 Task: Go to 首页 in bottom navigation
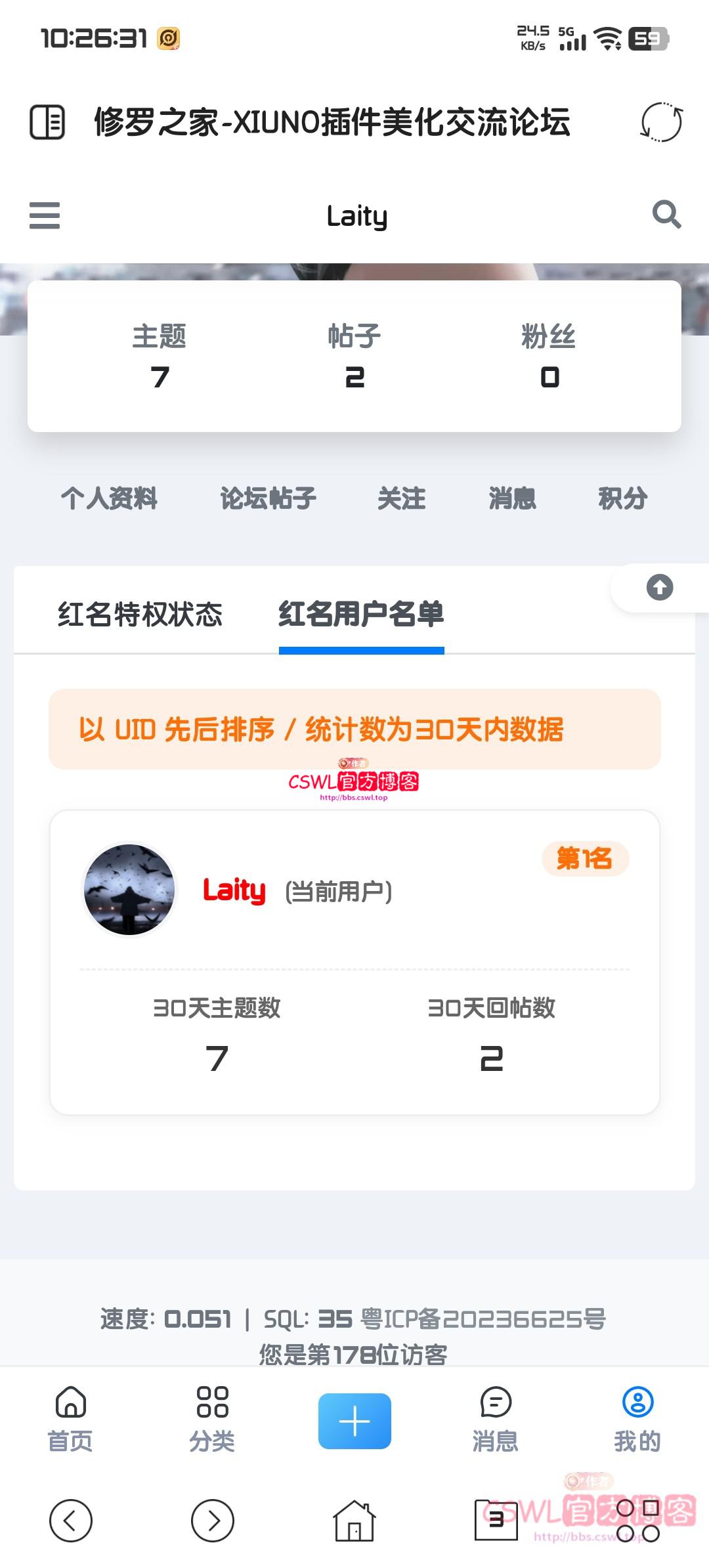point(70,1418)
